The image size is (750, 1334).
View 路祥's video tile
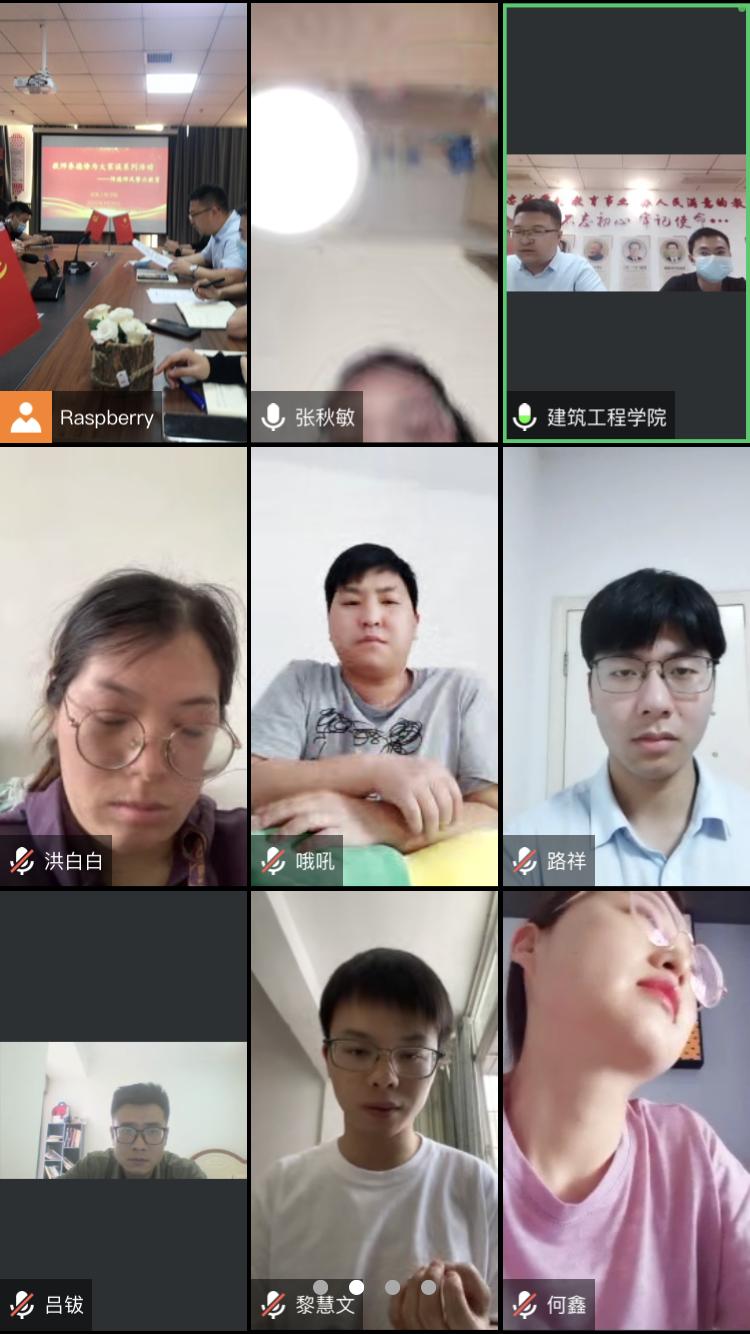pos(626,666)
